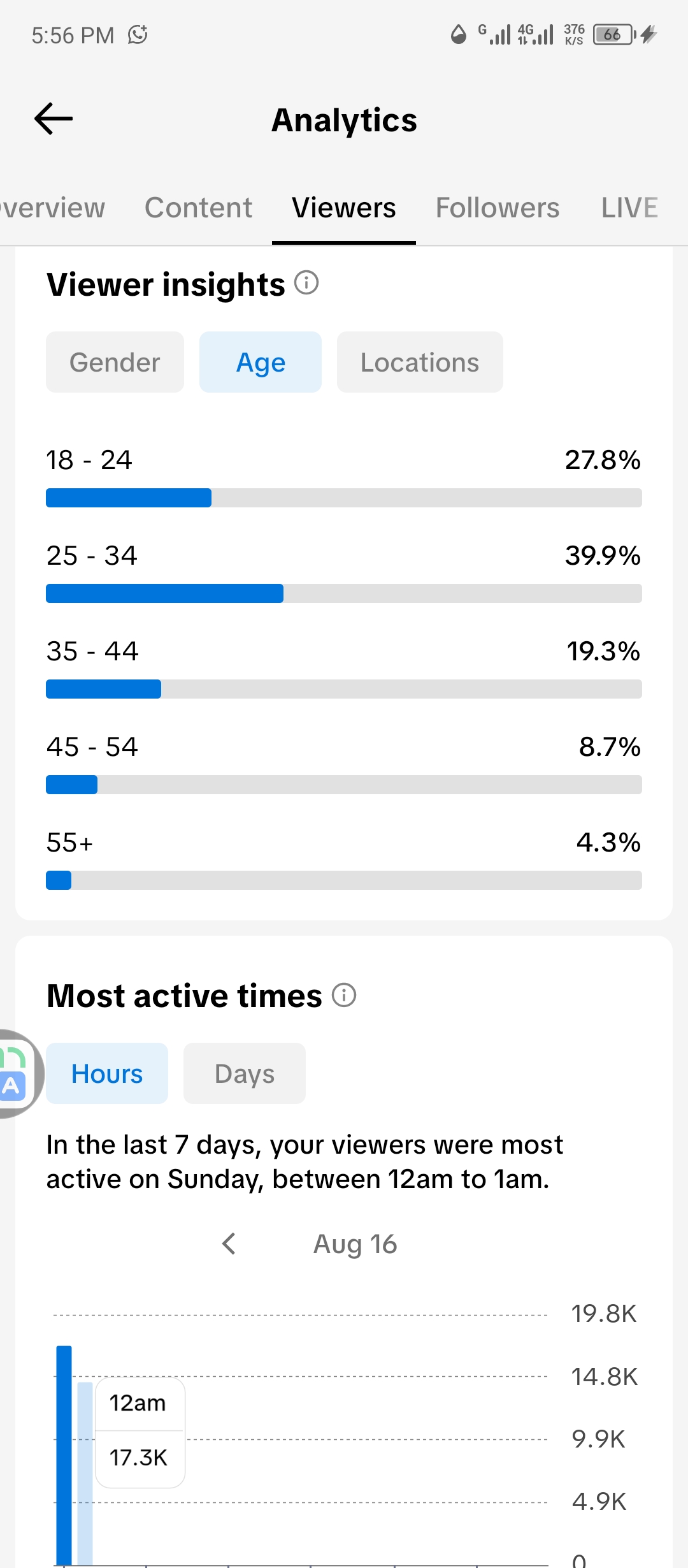Show viewer Locations breakdown

tap(420, 362)
